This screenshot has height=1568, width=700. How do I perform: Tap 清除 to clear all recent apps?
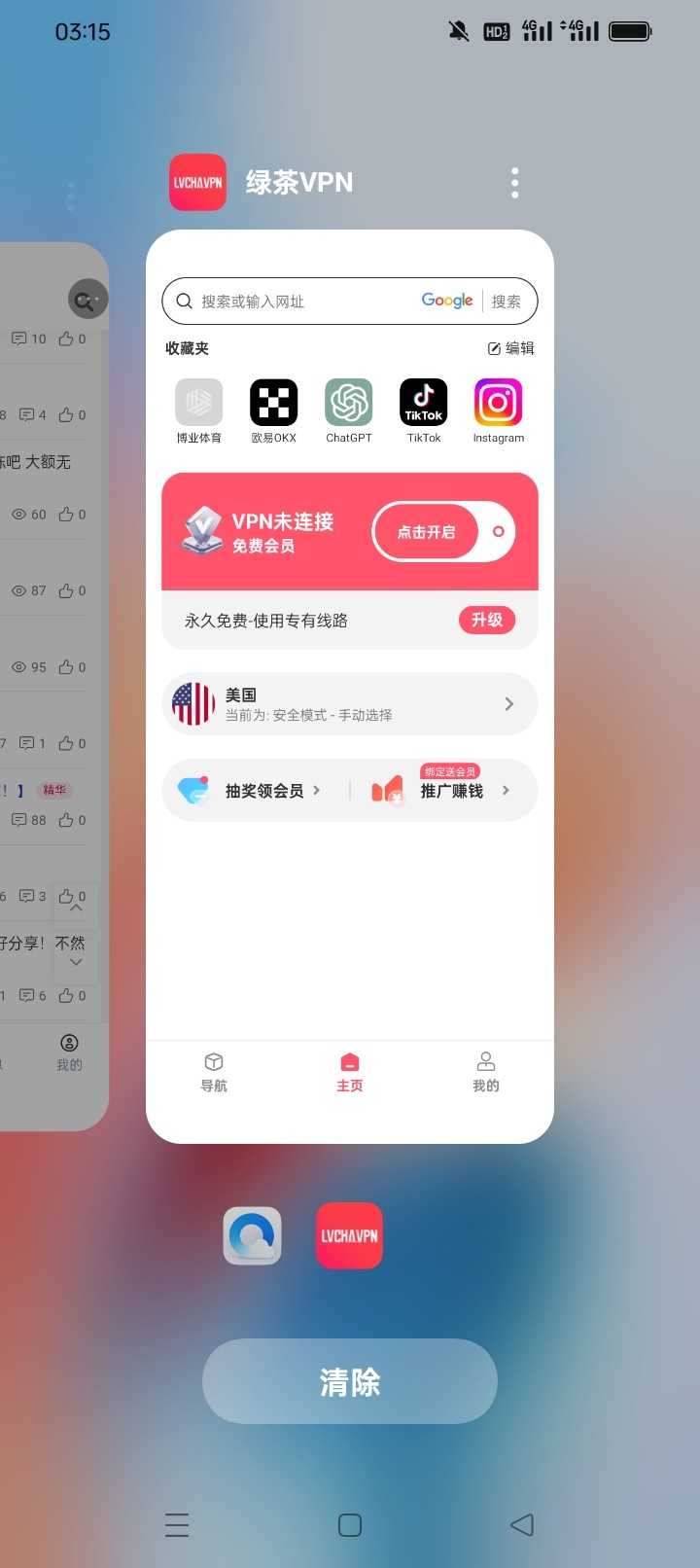tap(350, 1381)
